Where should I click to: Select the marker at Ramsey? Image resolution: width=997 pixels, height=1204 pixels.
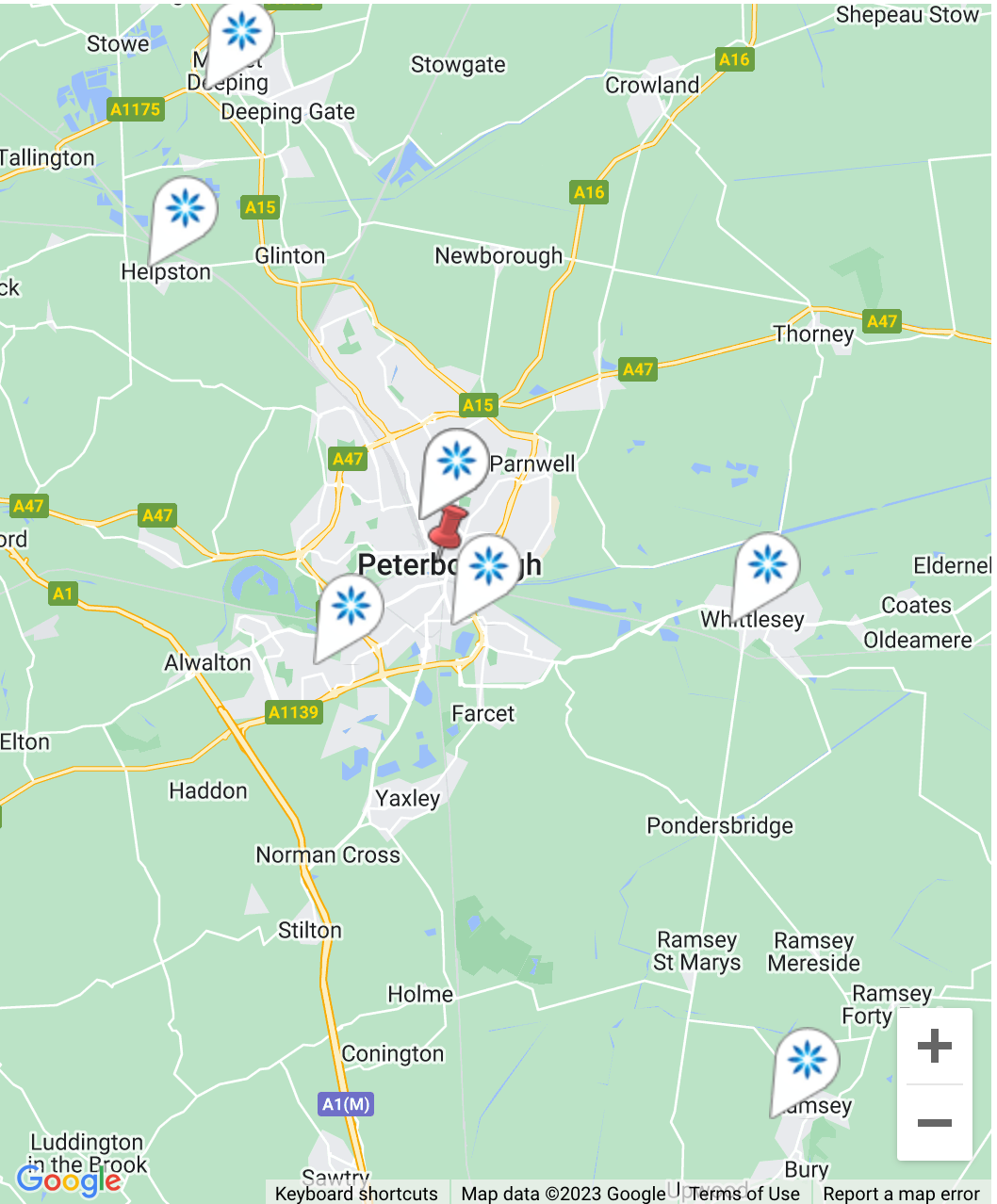807,1063
